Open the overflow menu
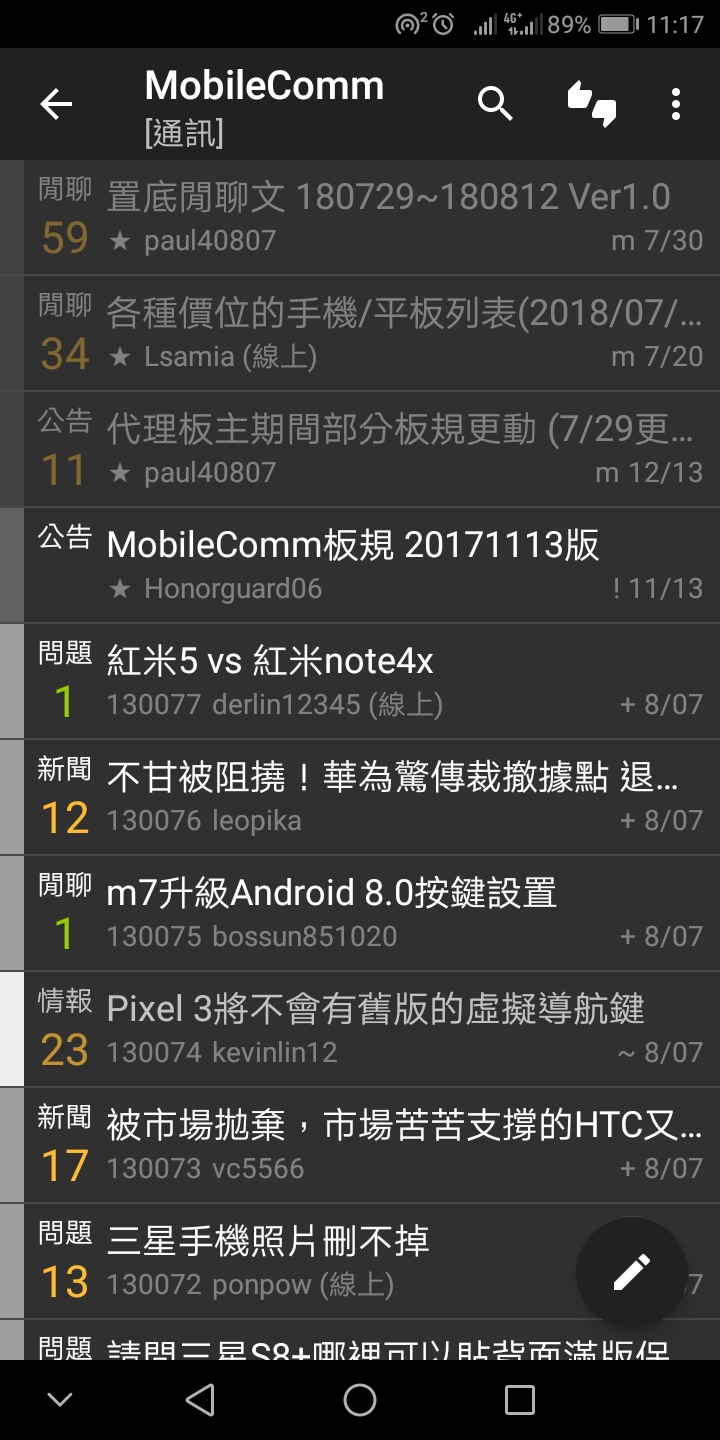The image size is (720, 1440). [676, 104]
